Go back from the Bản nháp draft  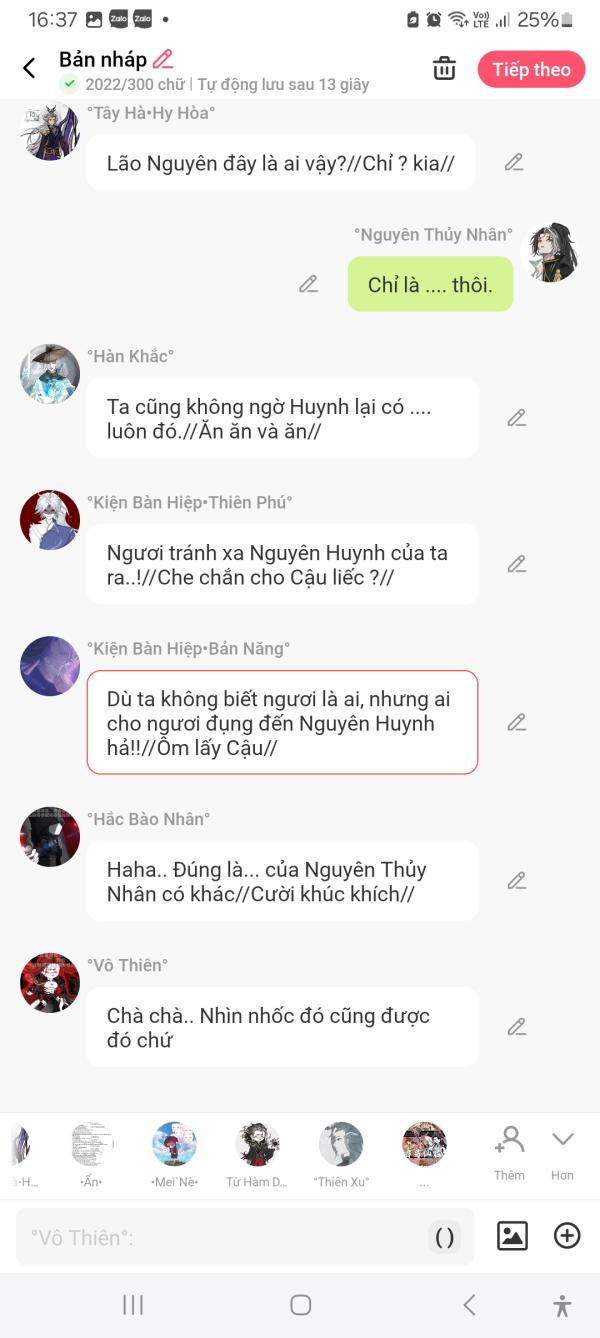coord(29,68)
